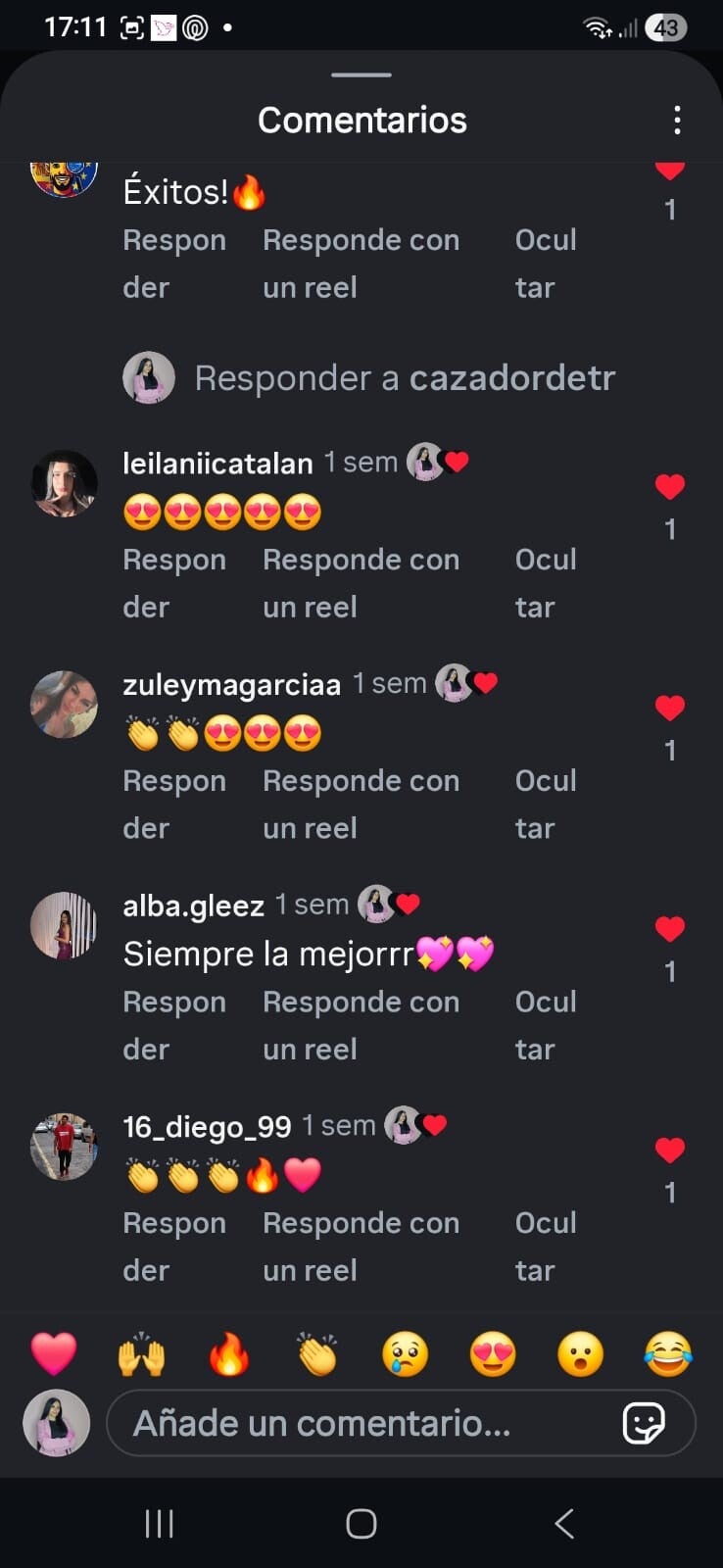Insert the fire emoji quick reaction
This screenshot has width=723, height=1568.
pyautogui.click(x=229, y=1355)
